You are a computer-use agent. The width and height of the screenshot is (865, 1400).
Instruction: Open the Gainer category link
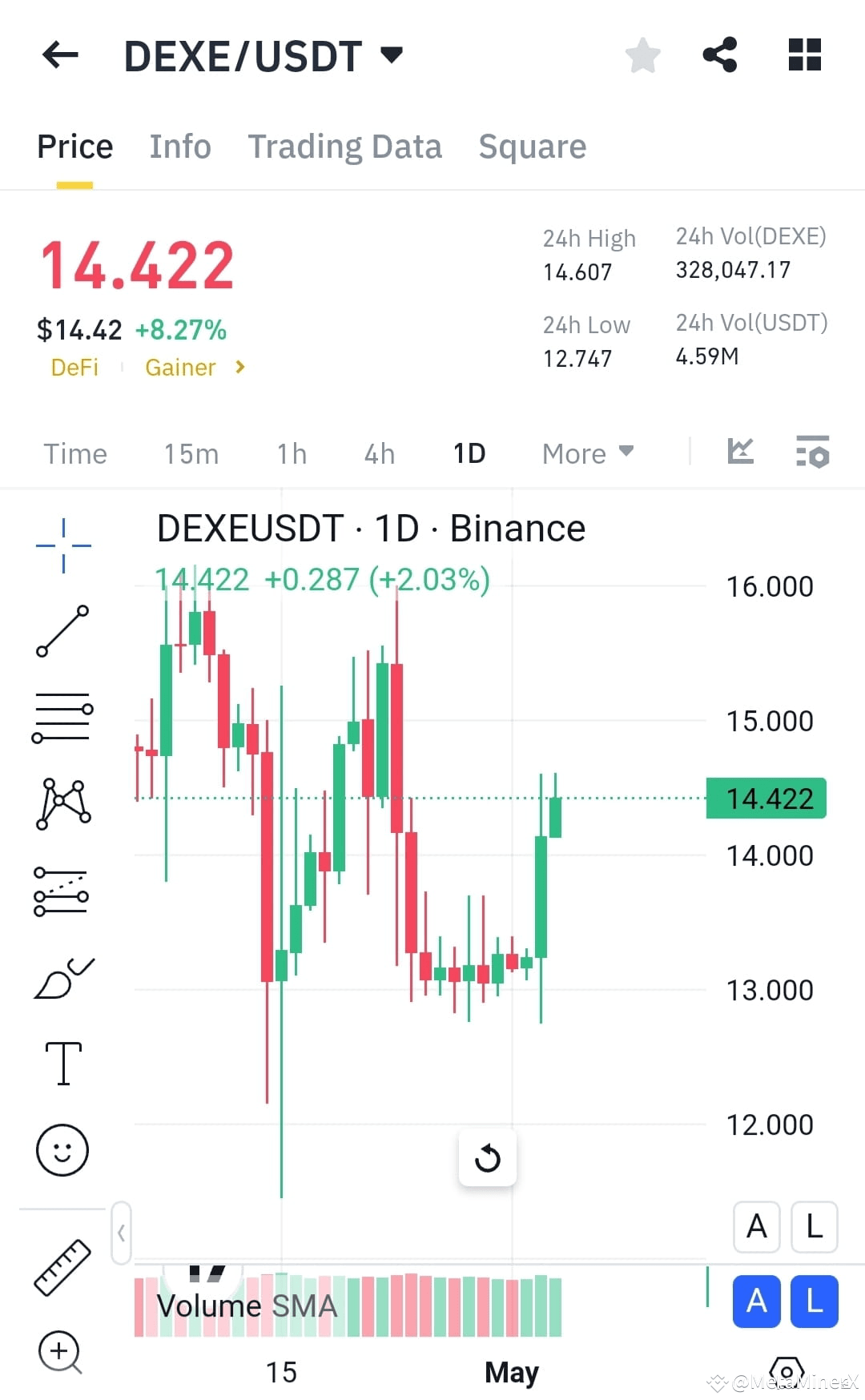pos(180,367)
